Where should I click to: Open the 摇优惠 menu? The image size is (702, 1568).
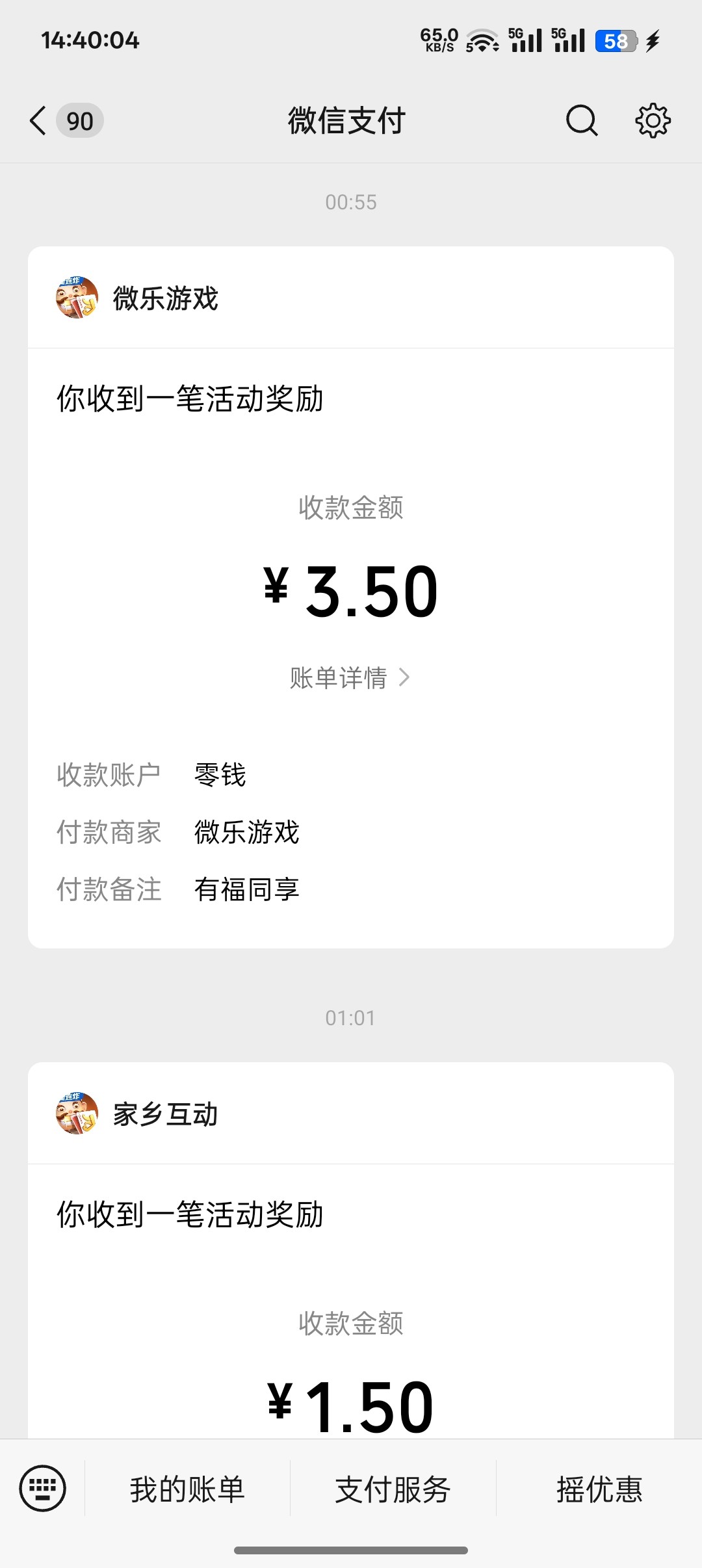point(599,1489)
